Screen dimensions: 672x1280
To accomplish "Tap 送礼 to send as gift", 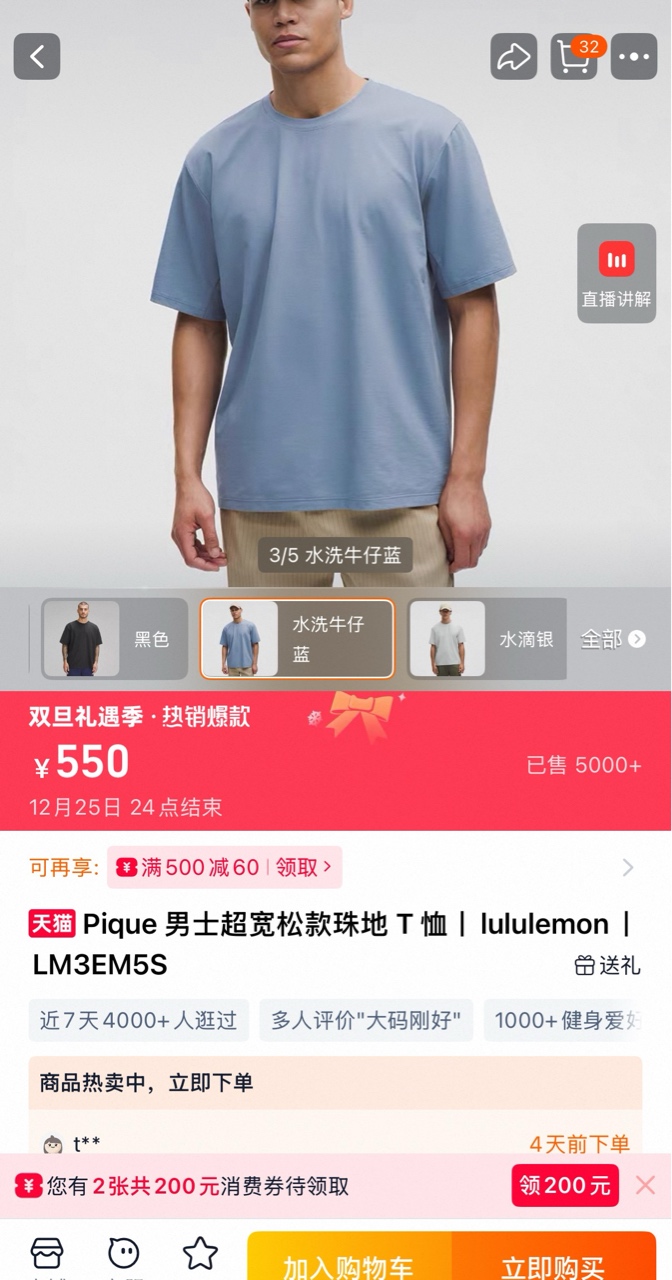I will point(608,965).
